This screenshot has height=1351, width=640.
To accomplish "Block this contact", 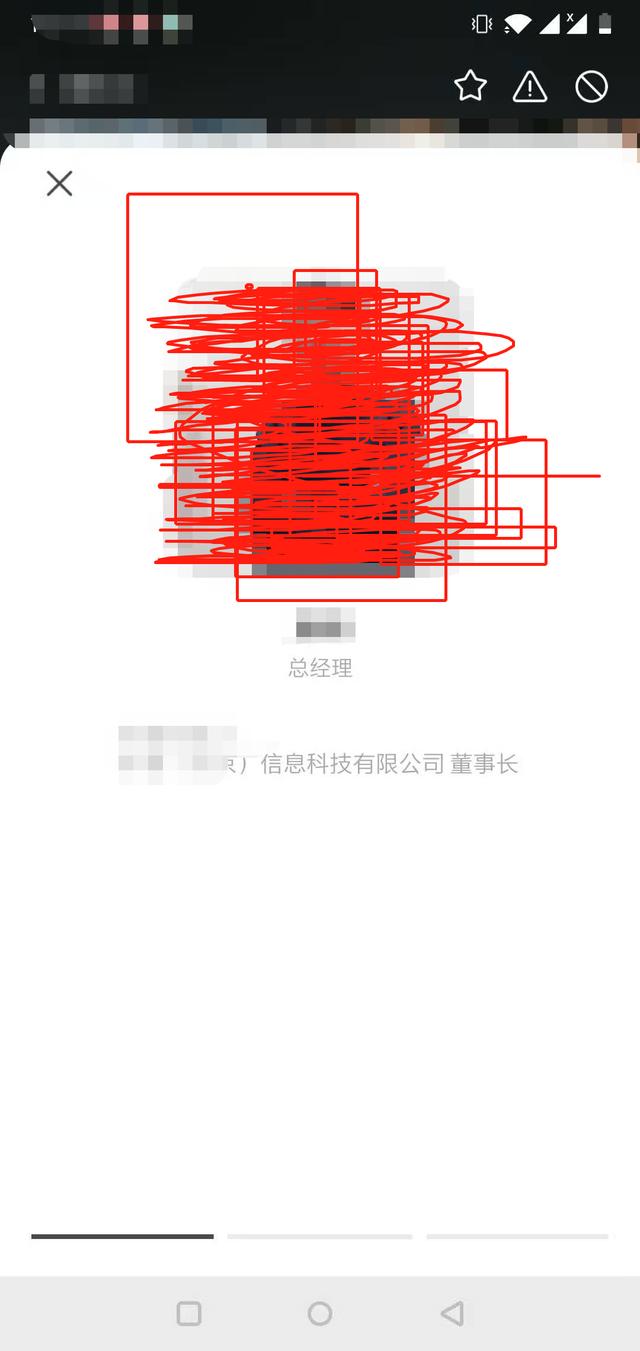I will point(591,87).
